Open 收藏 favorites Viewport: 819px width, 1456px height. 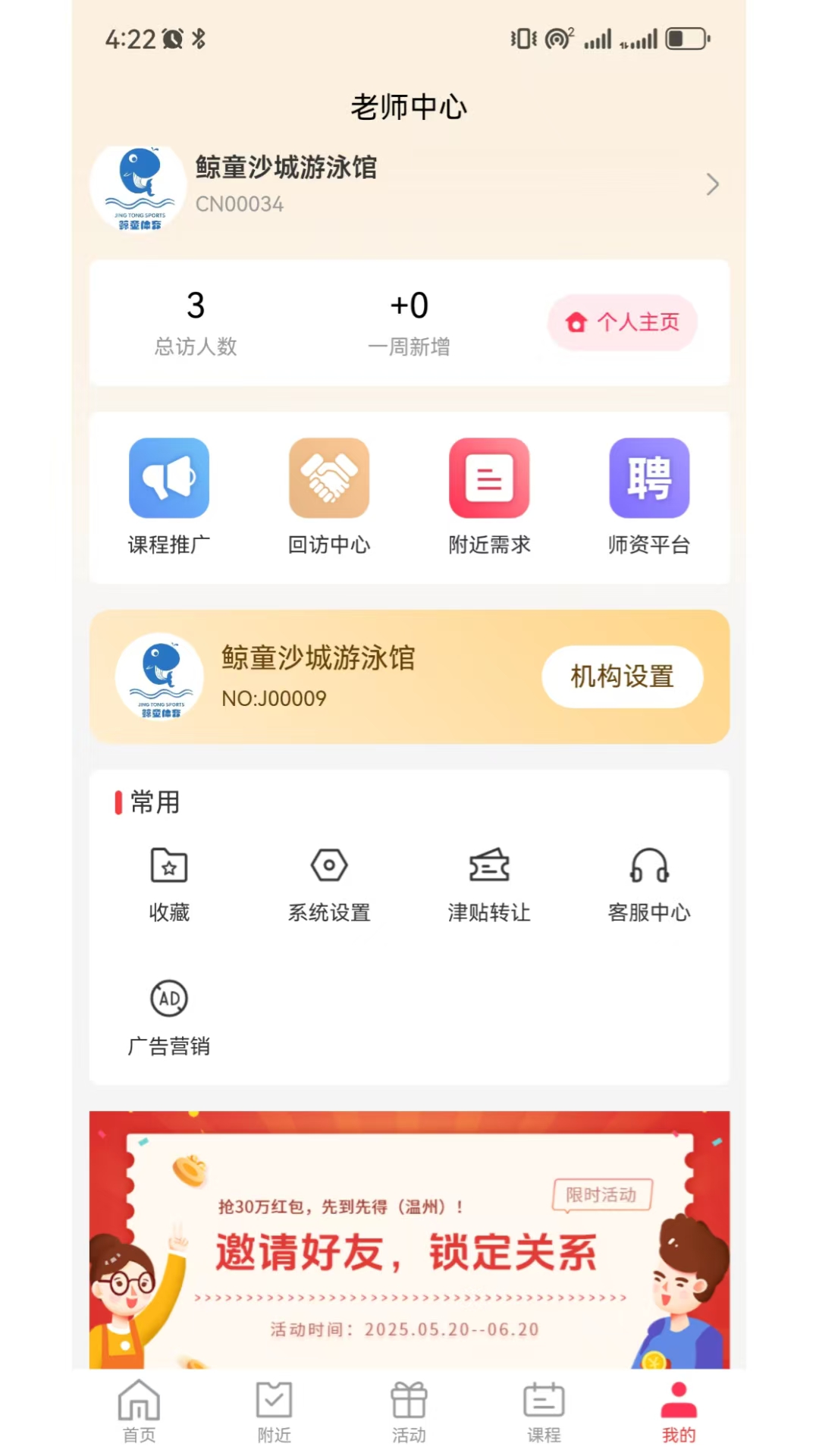(x=168, y=883)
